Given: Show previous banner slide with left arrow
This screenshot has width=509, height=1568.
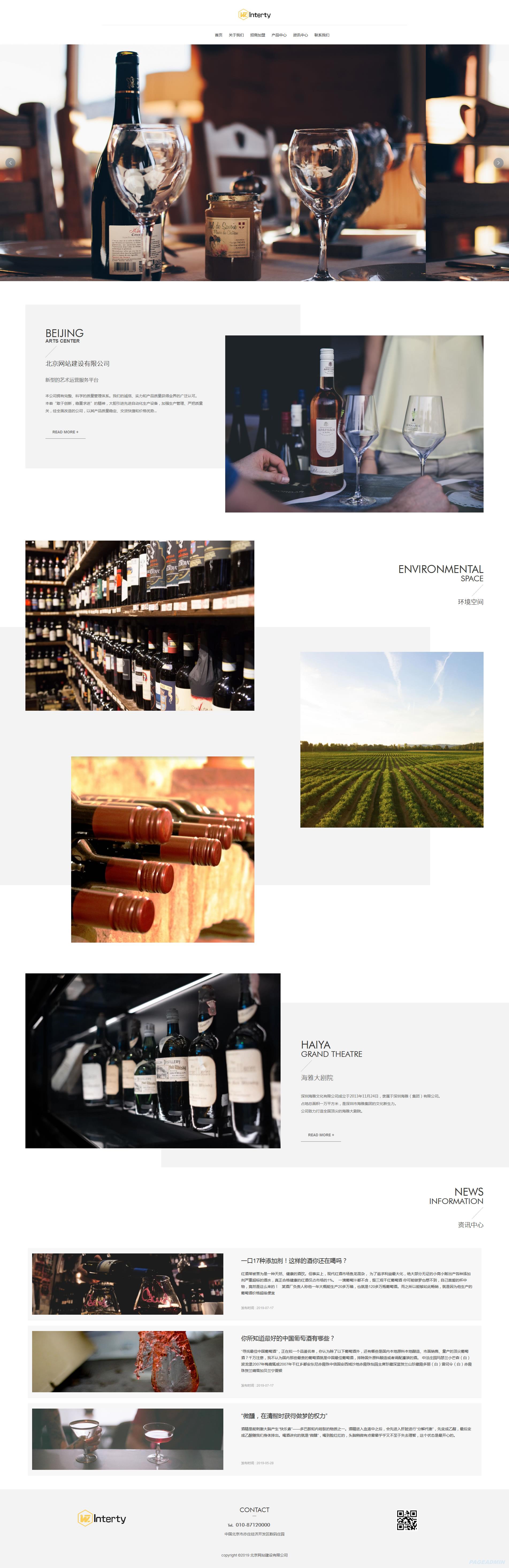Looking at the screenshot, I should 10,163.
